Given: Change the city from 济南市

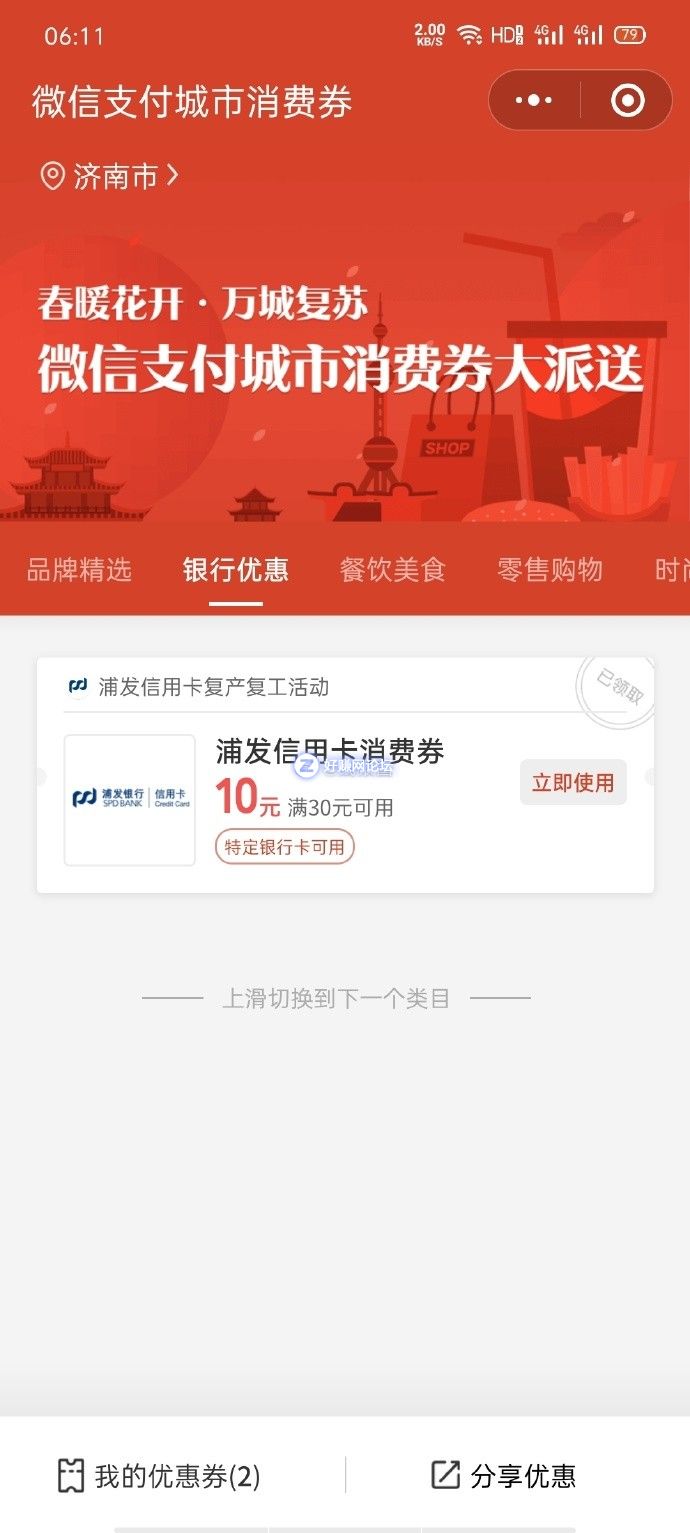Looking at the screenshot, I should (x=110, y=177).
